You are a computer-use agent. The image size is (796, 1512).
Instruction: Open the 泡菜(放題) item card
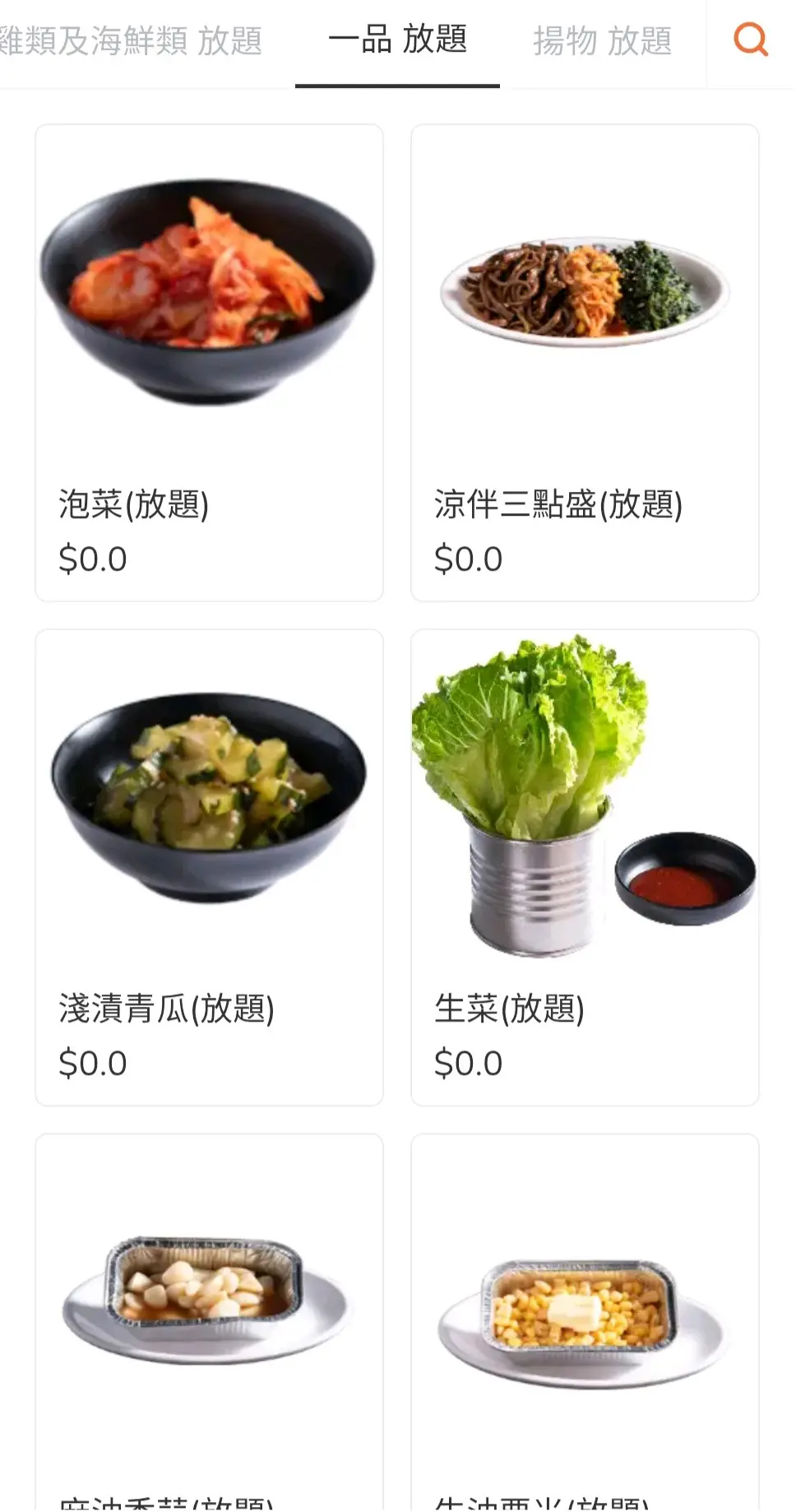coord(209,363)
